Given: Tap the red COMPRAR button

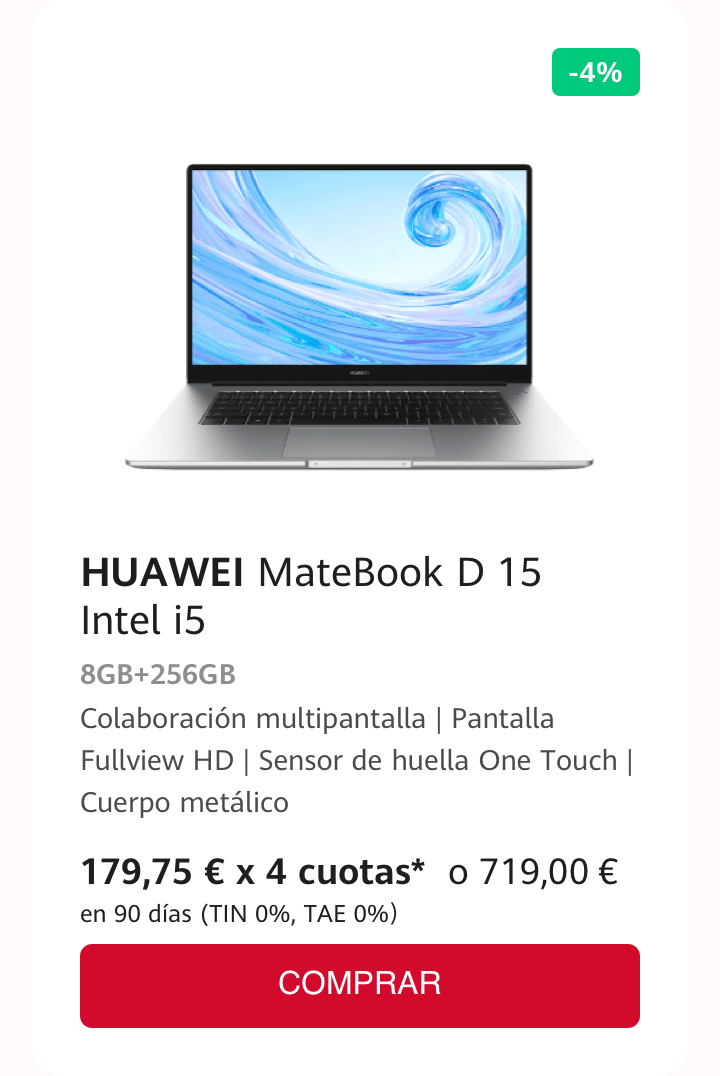Looking at the screenshot, I should point(360,985).
